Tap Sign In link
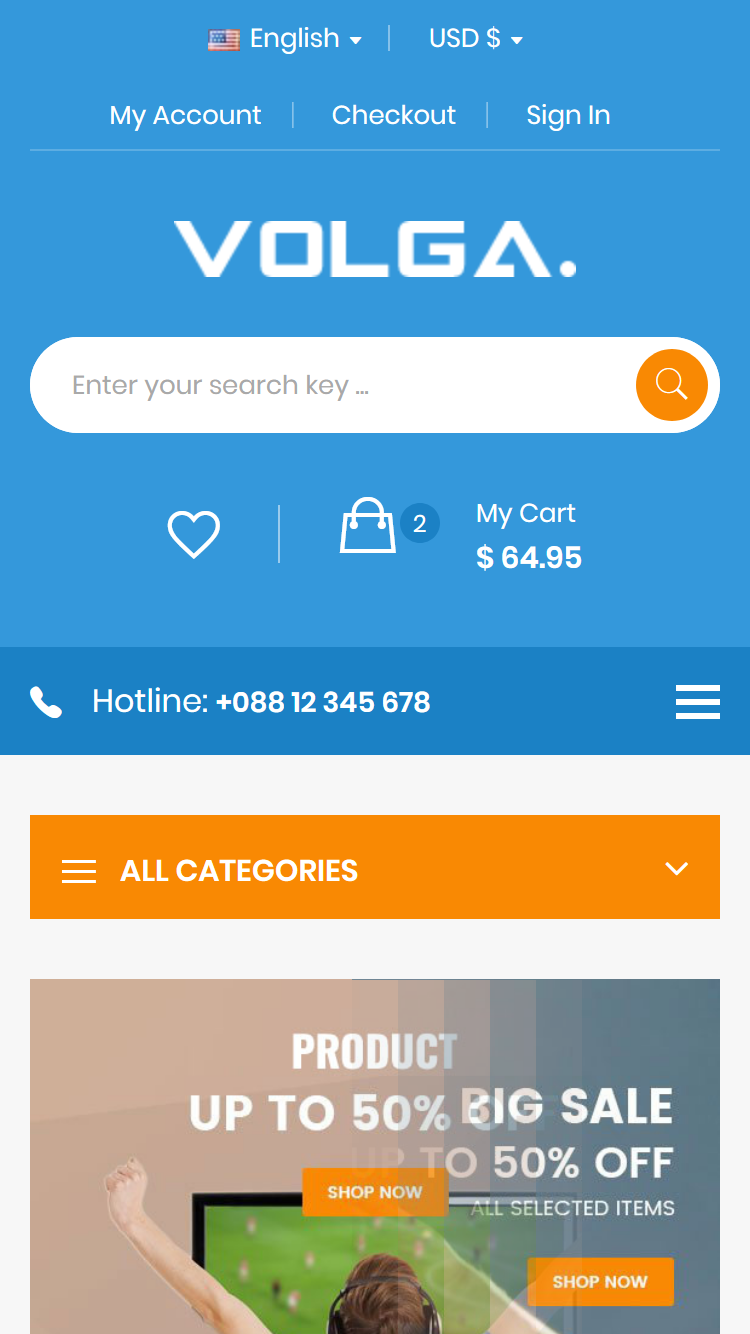The image size is (750, 1334). click(568, 115)
